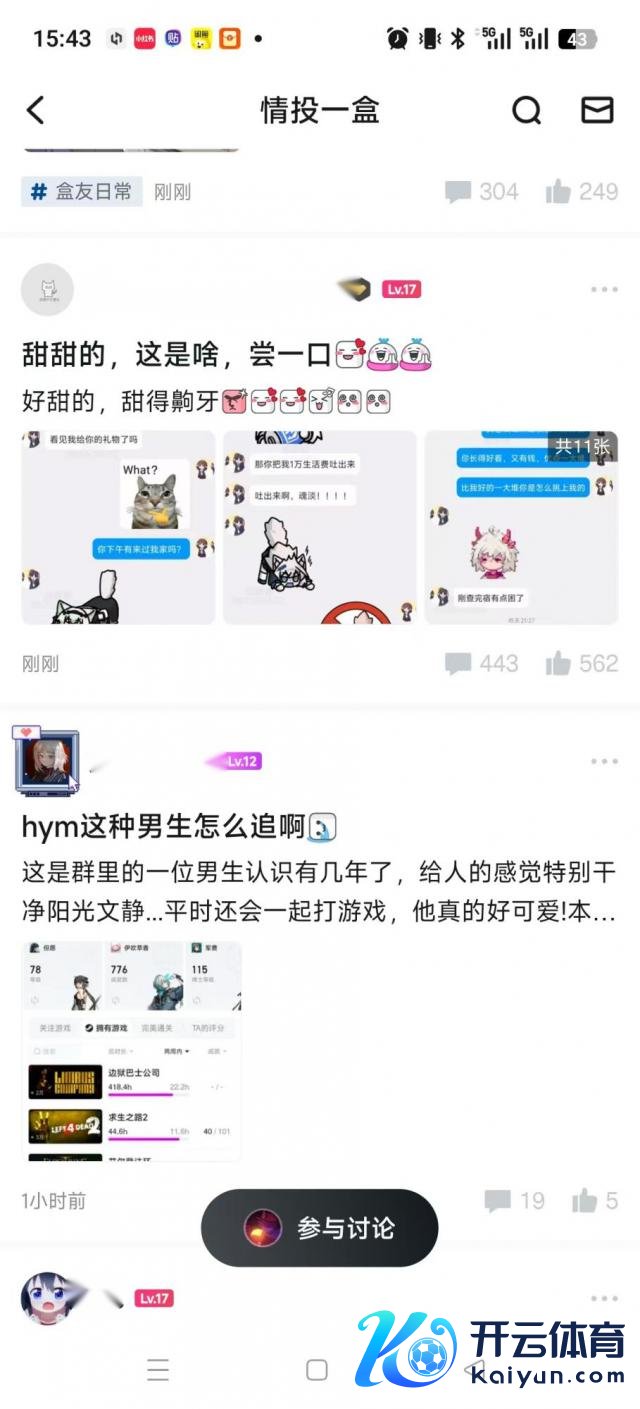Open the mail inbox icon

597,110
